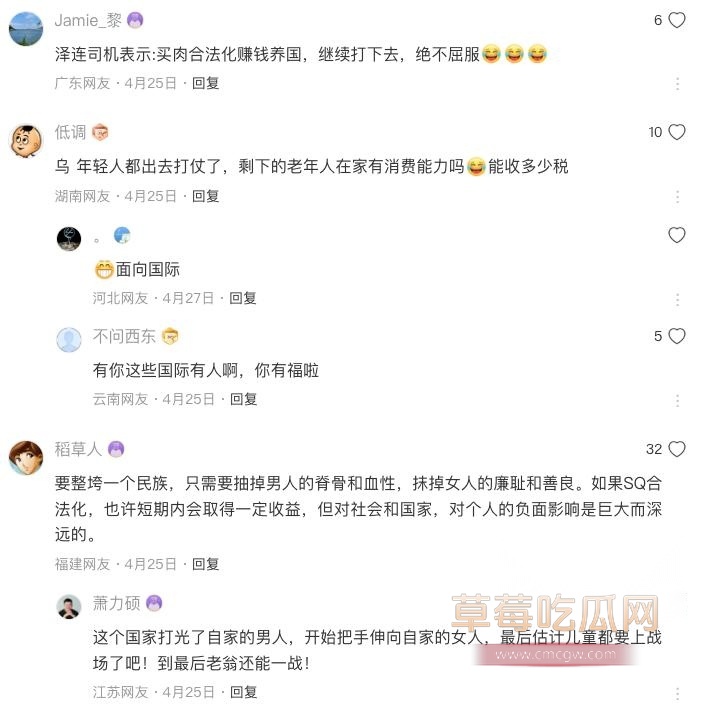Open 稻草人's profile avatar
Image resolution: width=704 pixels, height=714 pixels.
point(26,457)
